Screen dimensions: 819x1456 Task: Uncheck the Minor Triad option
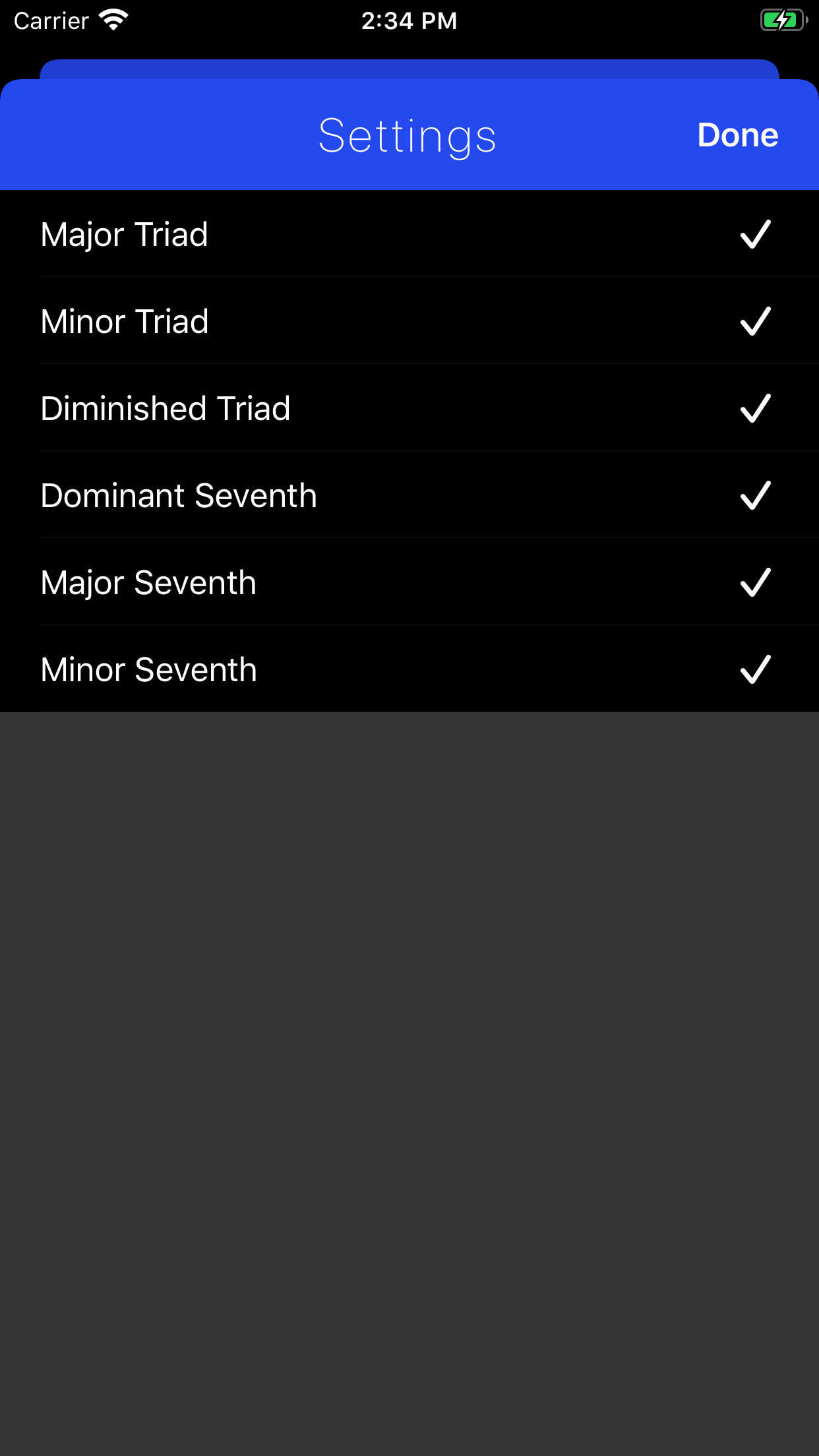(754, 321)
